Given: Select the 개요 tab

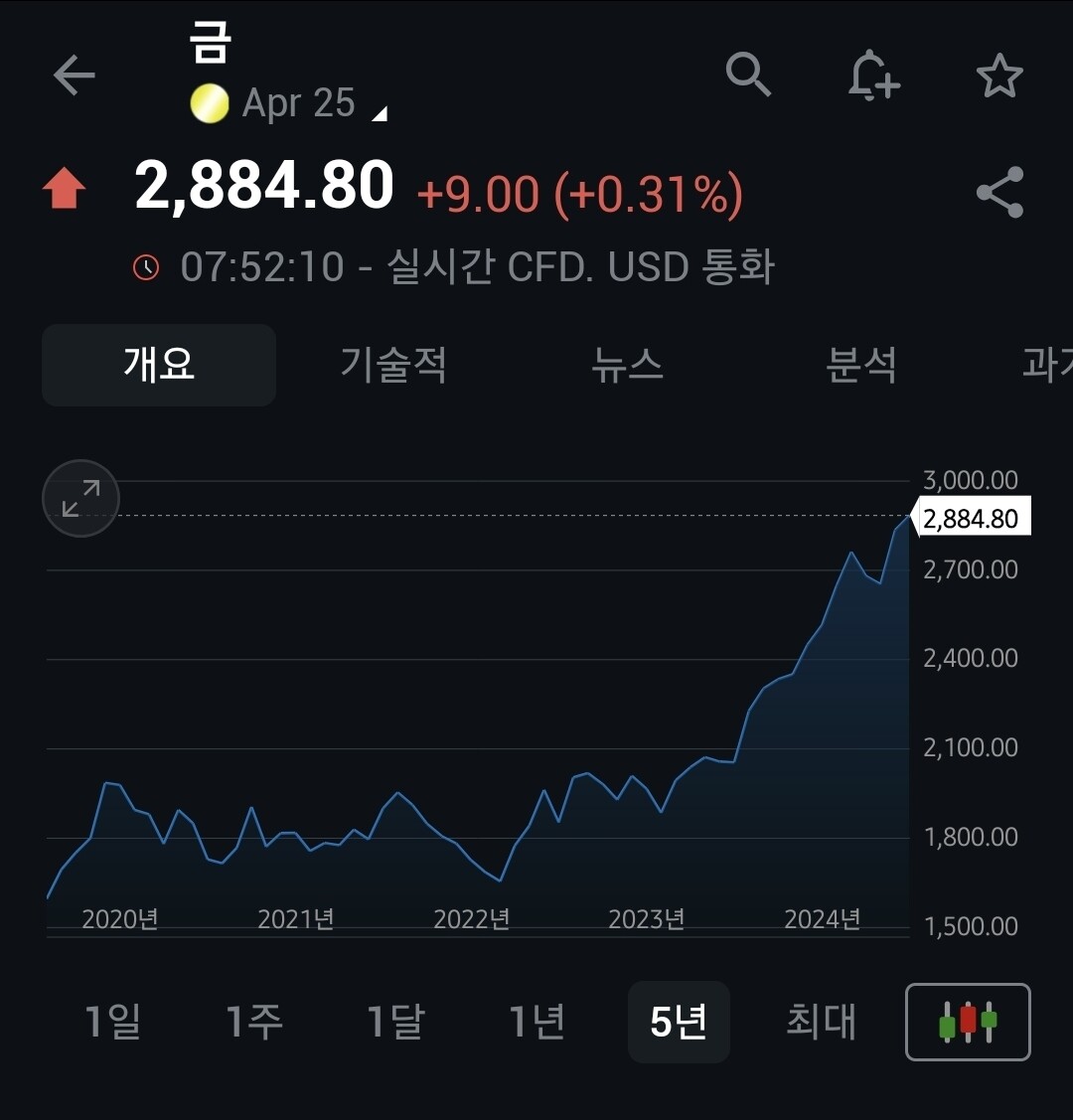Looking at the screenshot, I should pos(159,365).
